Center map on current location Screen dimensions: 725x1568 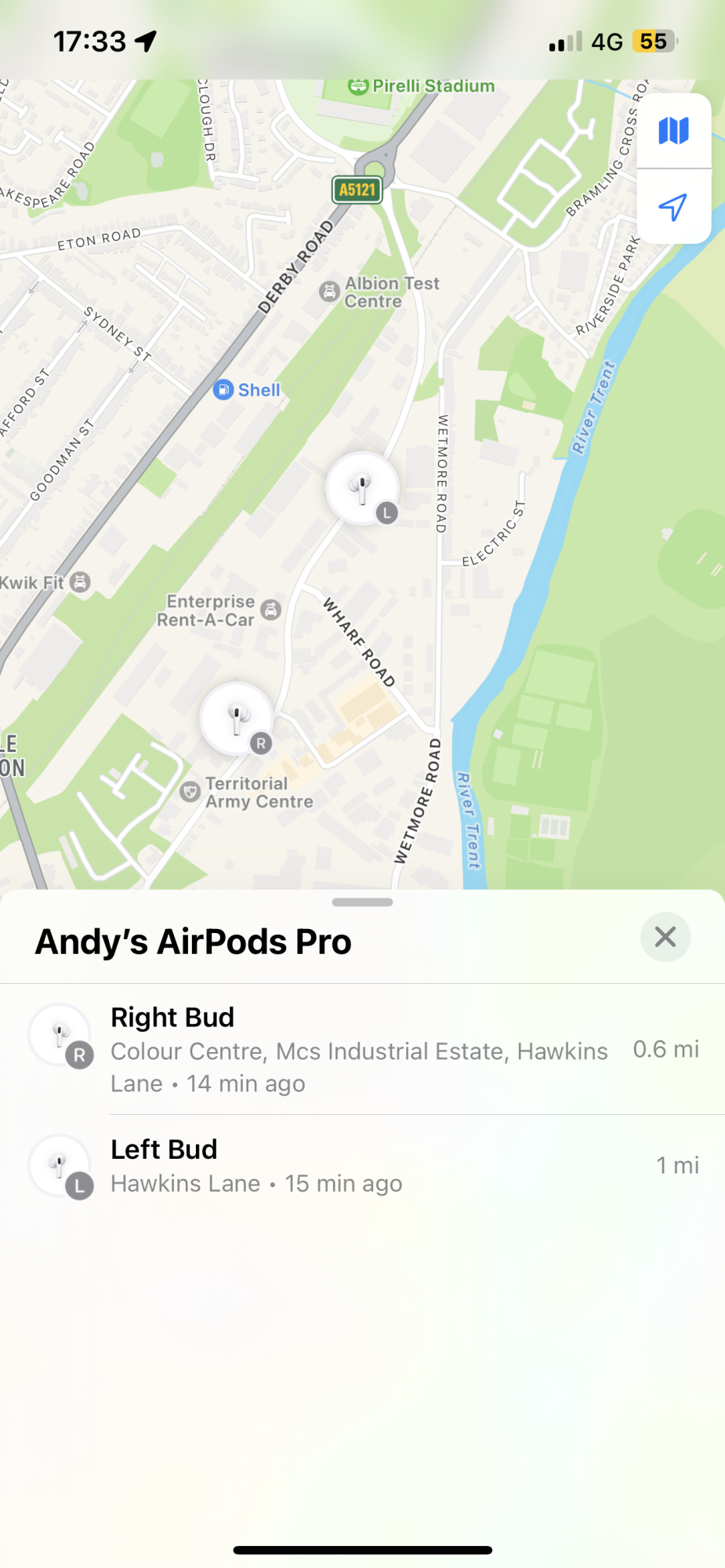click(x=673, y=207)
